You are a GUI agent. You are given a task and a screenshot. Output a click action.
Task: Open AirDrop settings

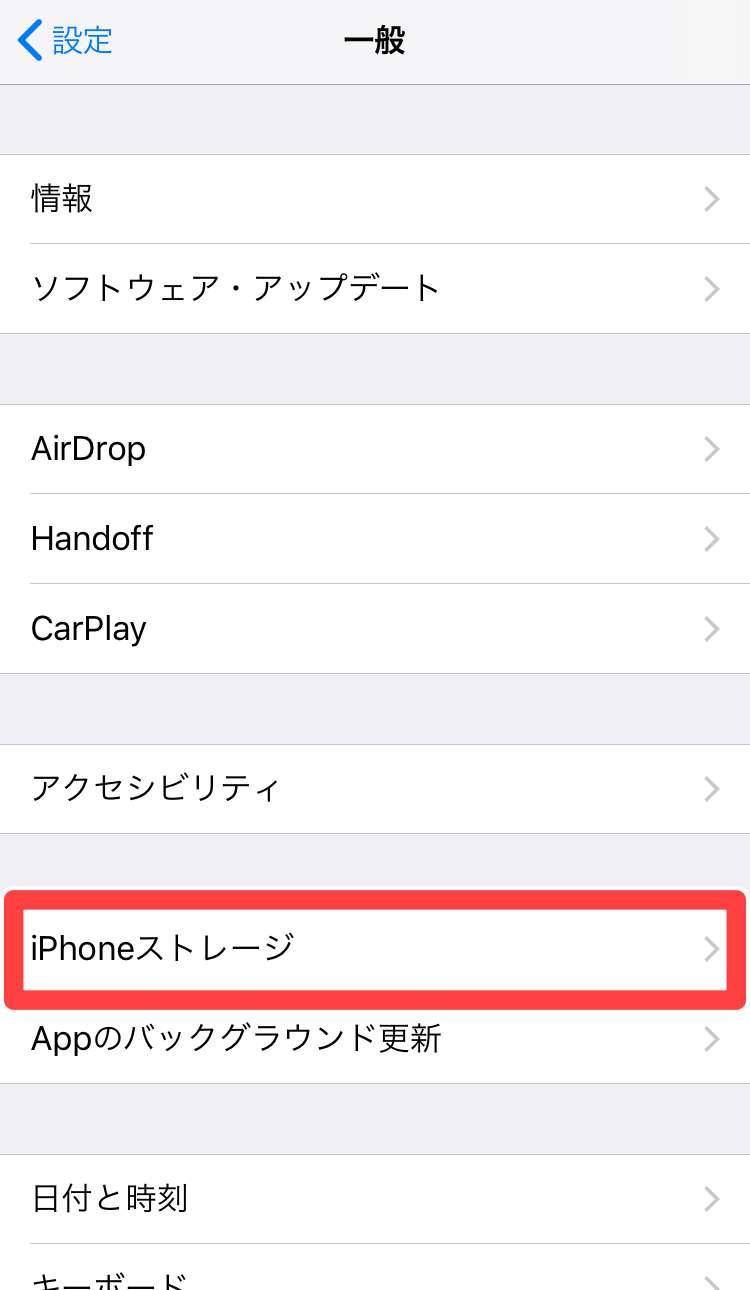pos(375,449)
